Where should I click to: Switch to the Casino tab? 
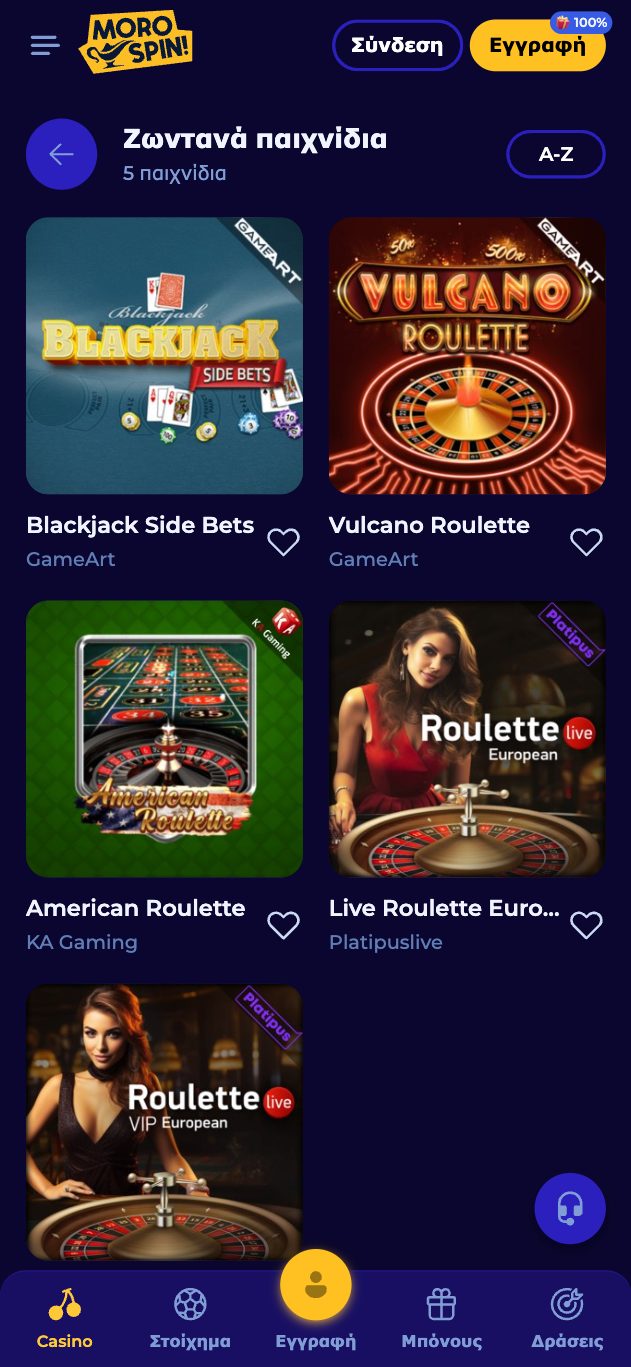[x=65, y=1319]
